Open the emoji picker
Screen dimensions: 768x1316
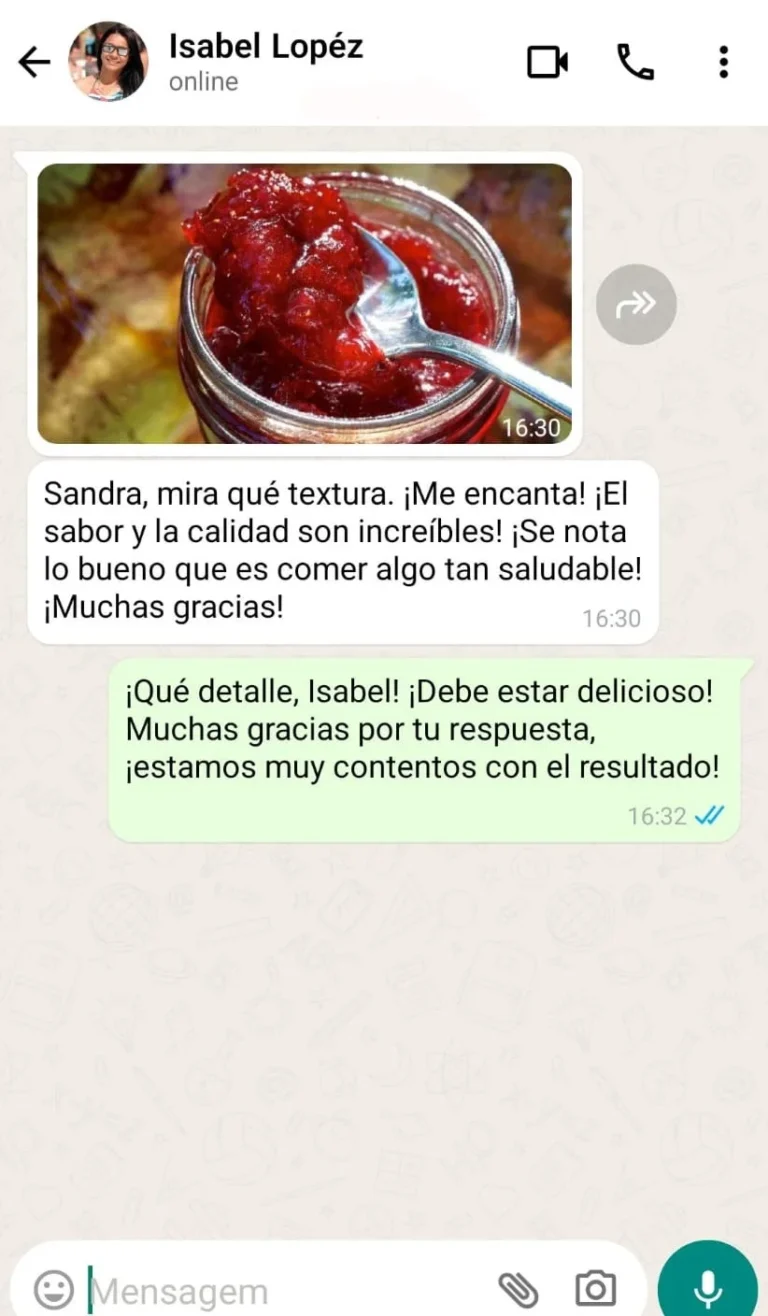click(x=53, y=1289)
